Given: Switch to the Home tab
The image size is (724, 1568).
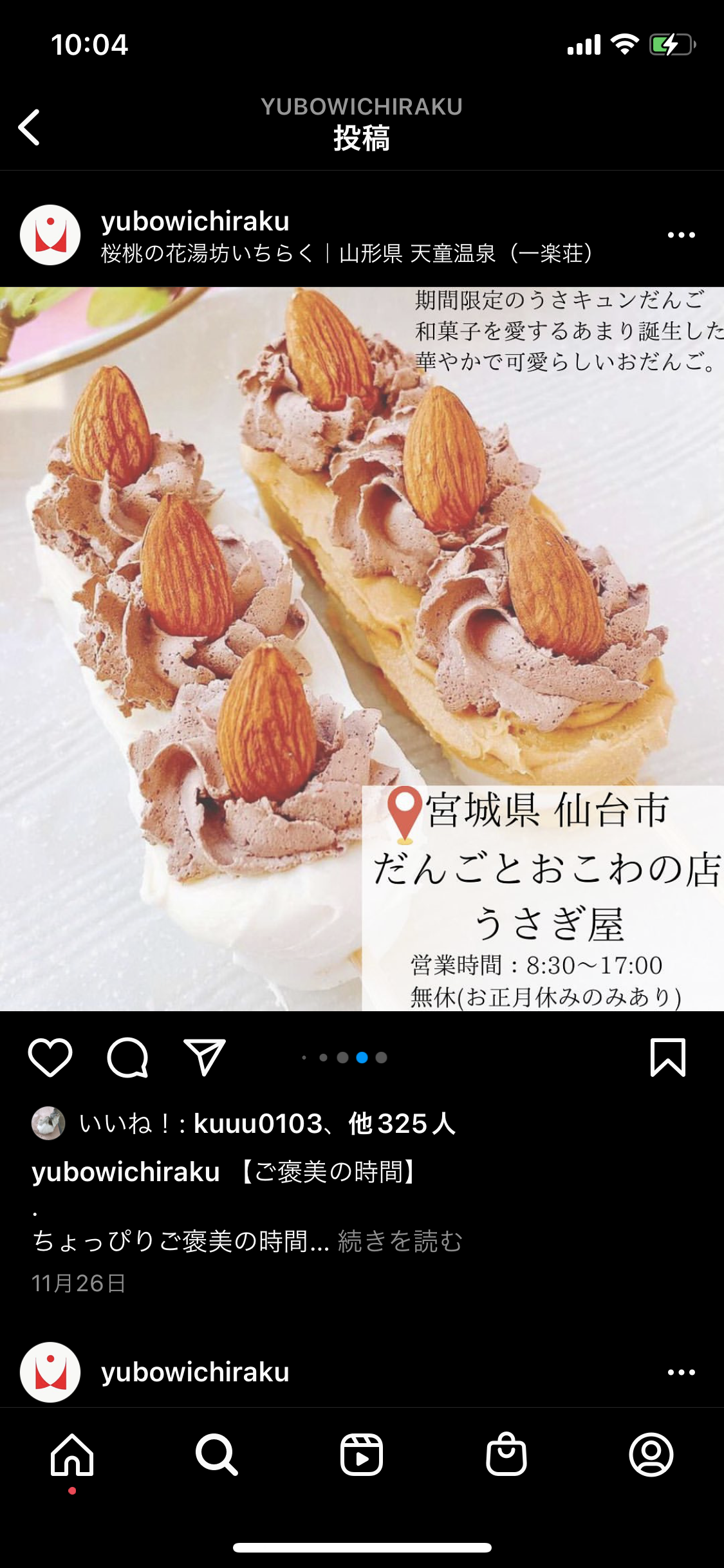Looking at the screenshot, I should pos(72,1455).
